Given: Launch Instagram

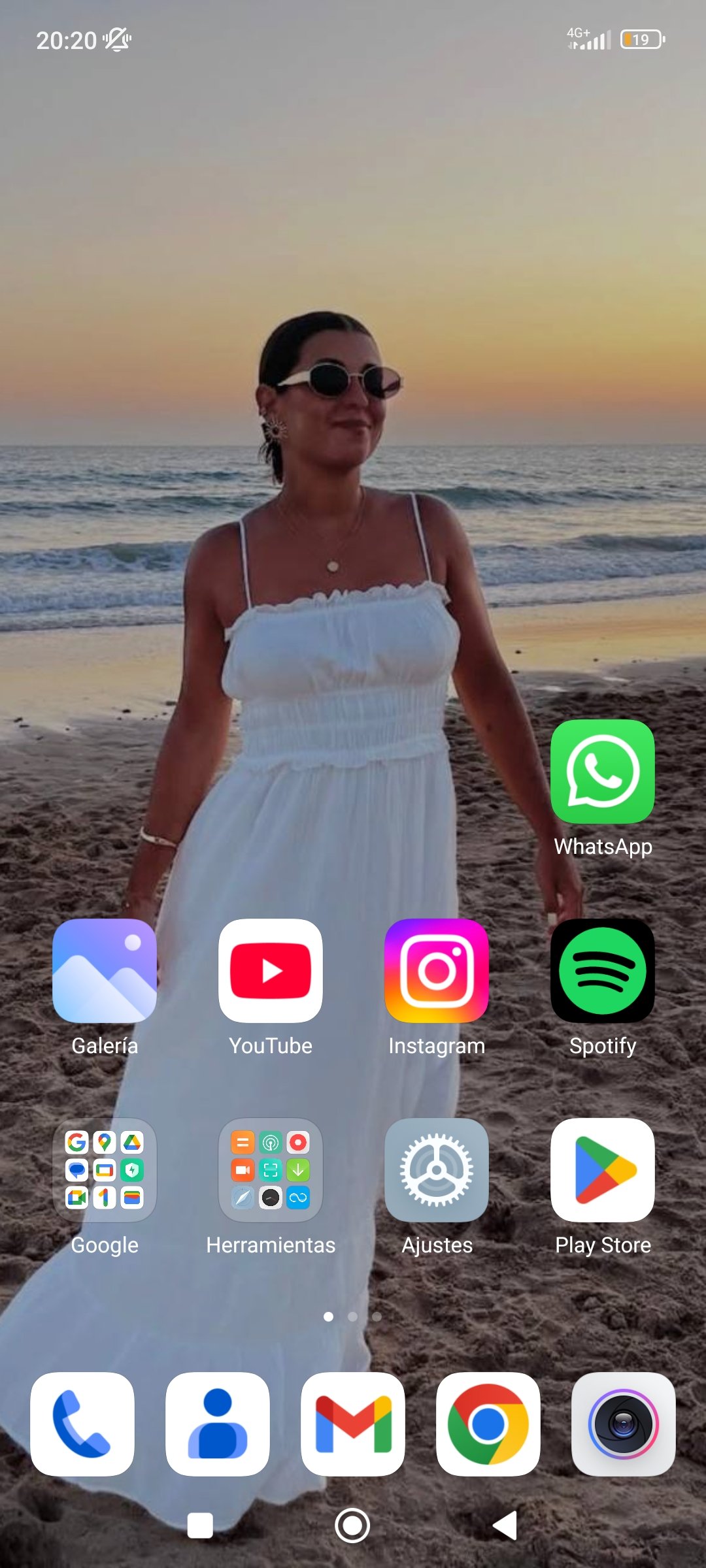Looking at the screenshot, I should [437, 971].
